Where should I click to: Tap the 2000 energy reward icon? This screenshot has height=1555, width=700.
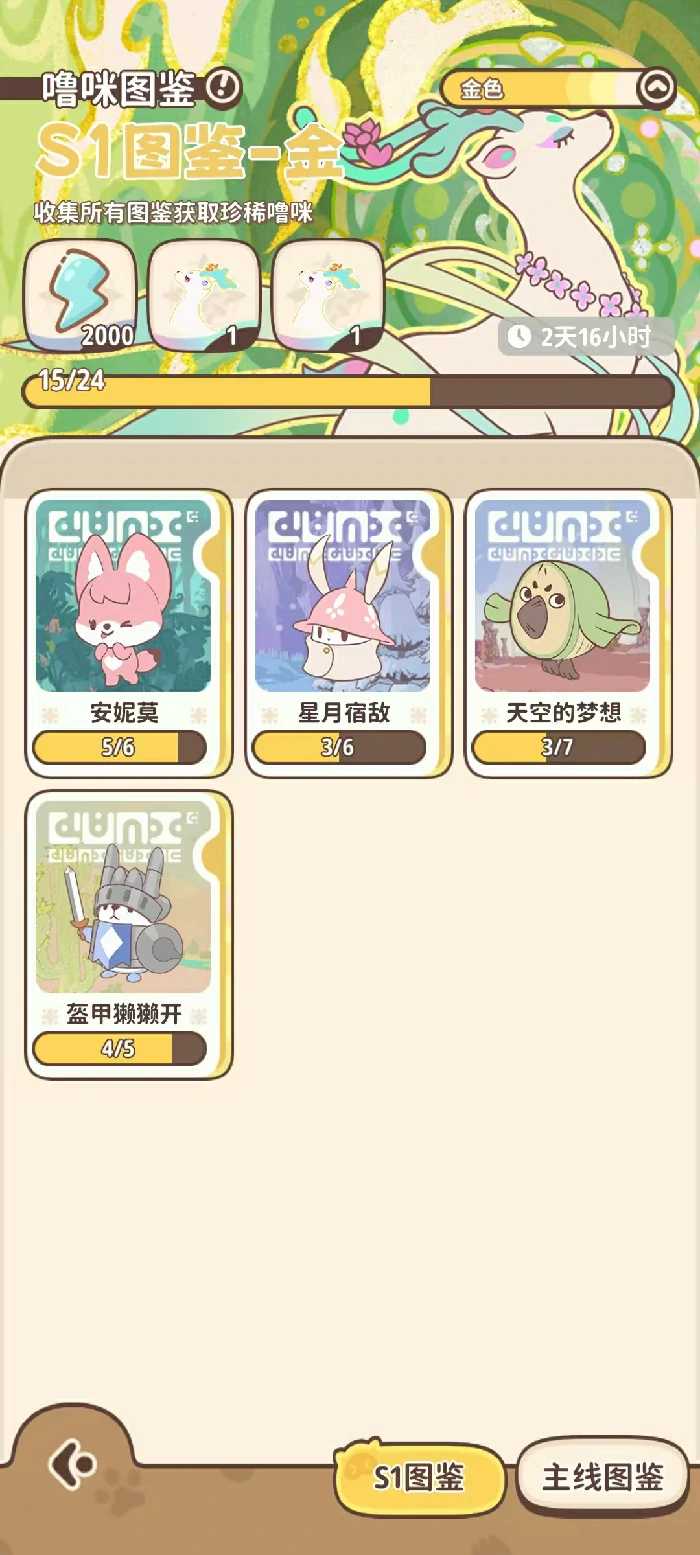(79, 295)
